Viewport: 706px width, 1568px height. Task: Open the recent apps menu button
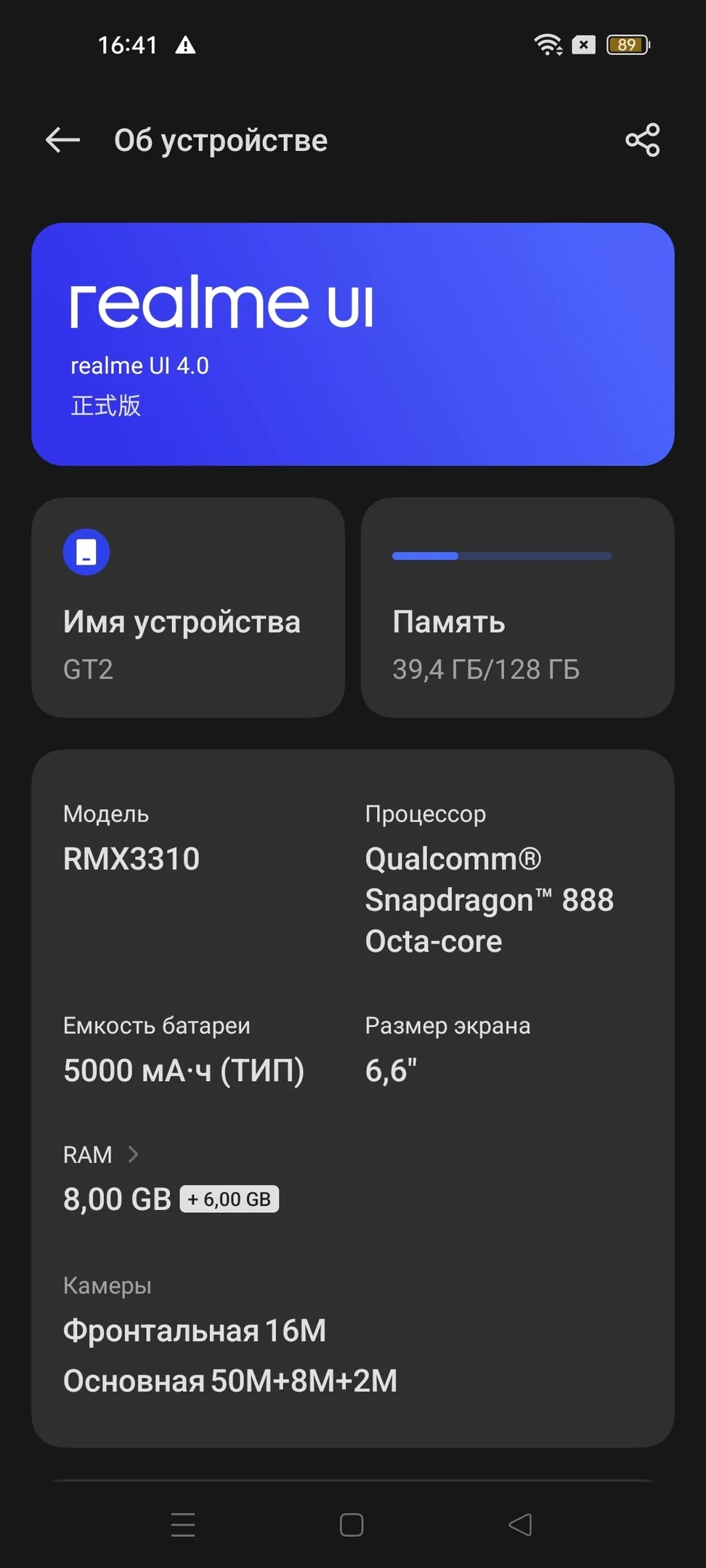point(183,1525)
